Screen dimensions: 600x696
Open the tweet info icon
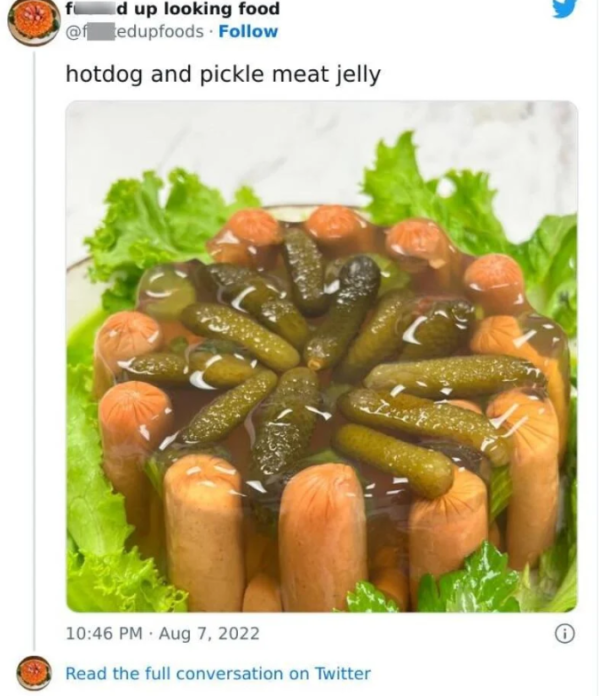point(565,633)
